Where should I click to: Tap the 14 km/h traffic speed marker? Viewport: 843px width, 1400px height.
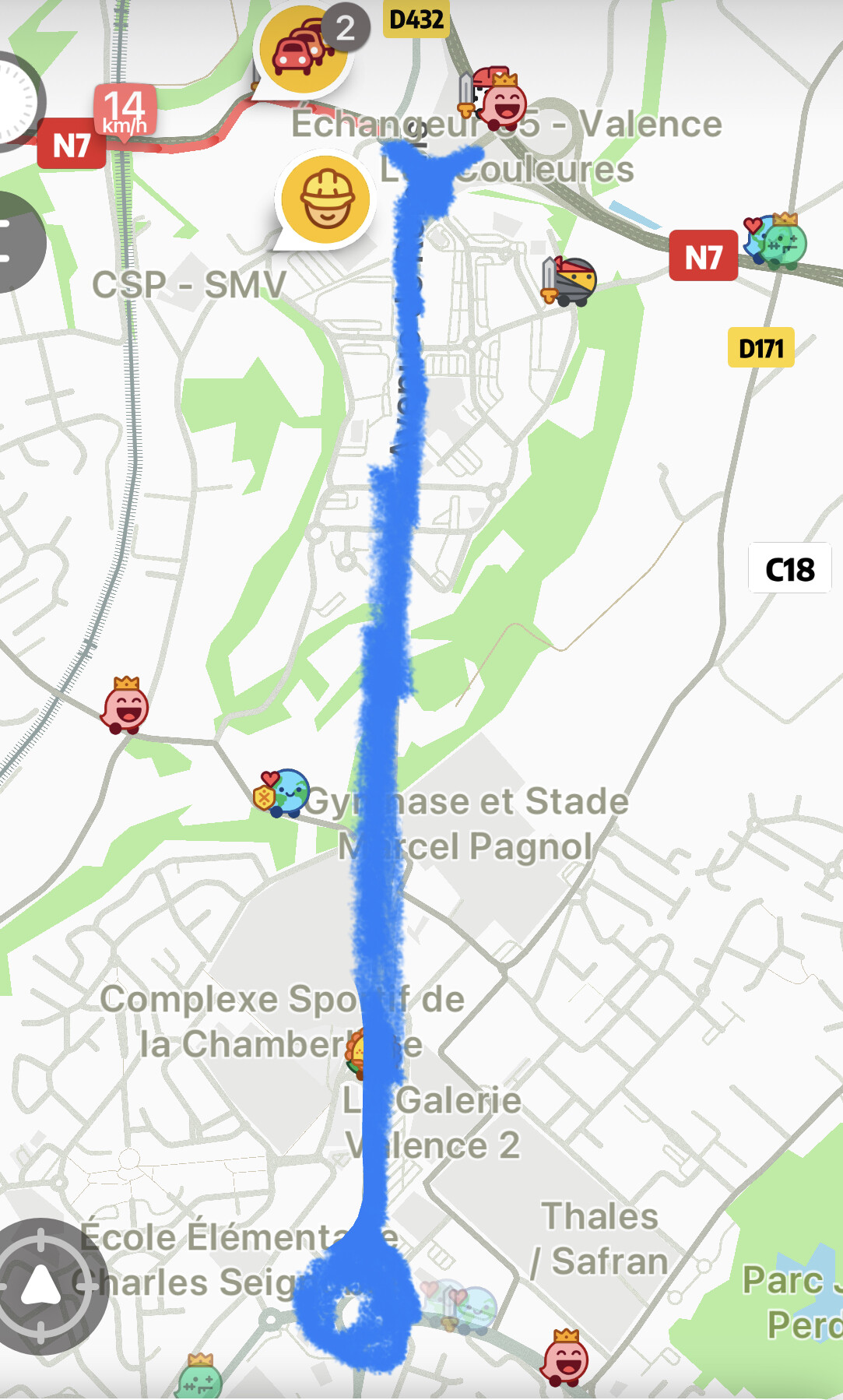pyautogui.click(x=125, y=112)
